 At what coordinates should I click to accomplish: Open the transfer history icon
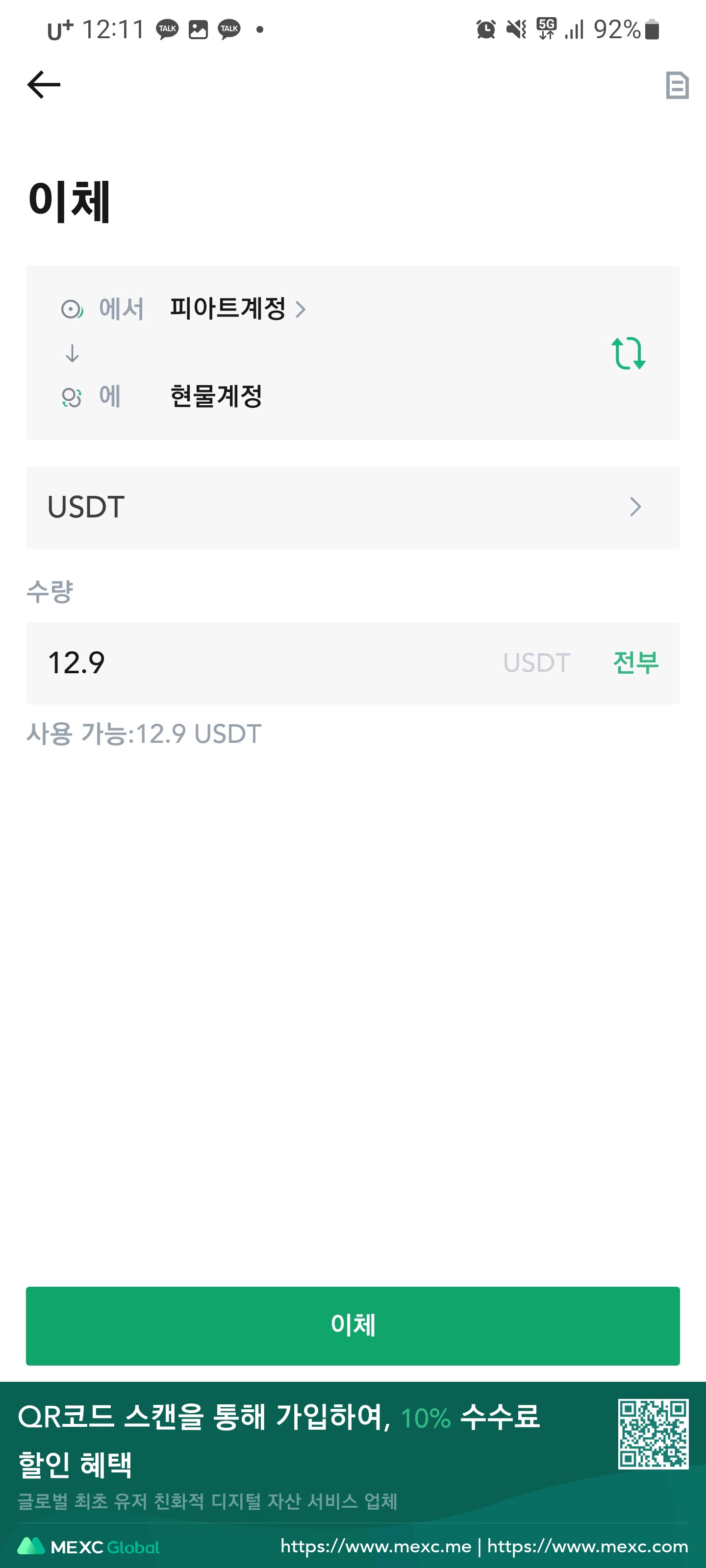tap(677, 85)
